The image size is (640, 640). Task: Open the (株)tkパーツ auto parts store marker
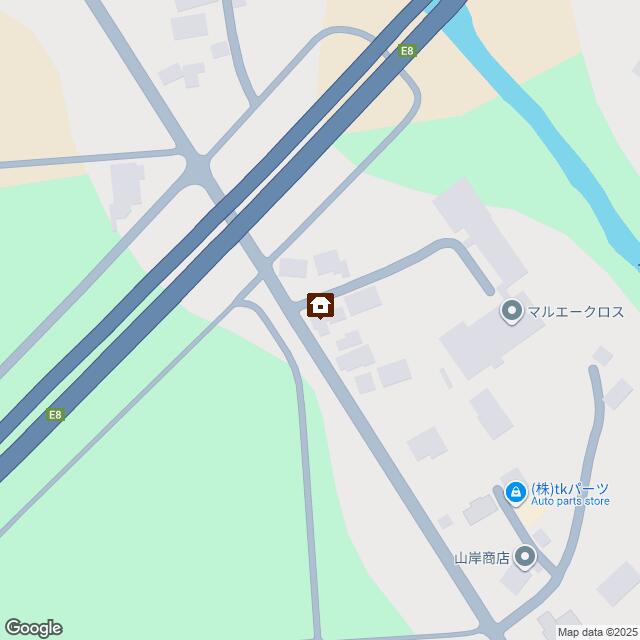[515, 492]
